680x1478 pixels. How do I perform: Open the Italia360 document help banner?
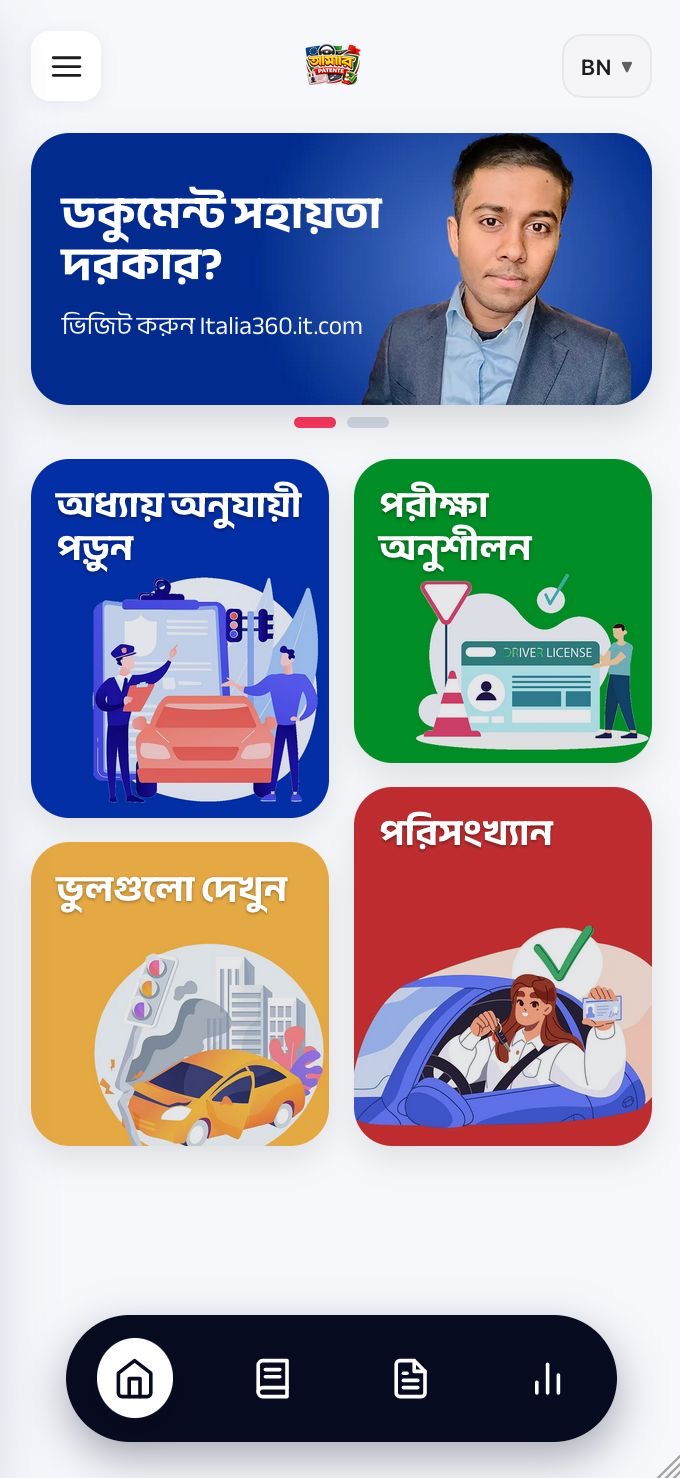(340, 269)
